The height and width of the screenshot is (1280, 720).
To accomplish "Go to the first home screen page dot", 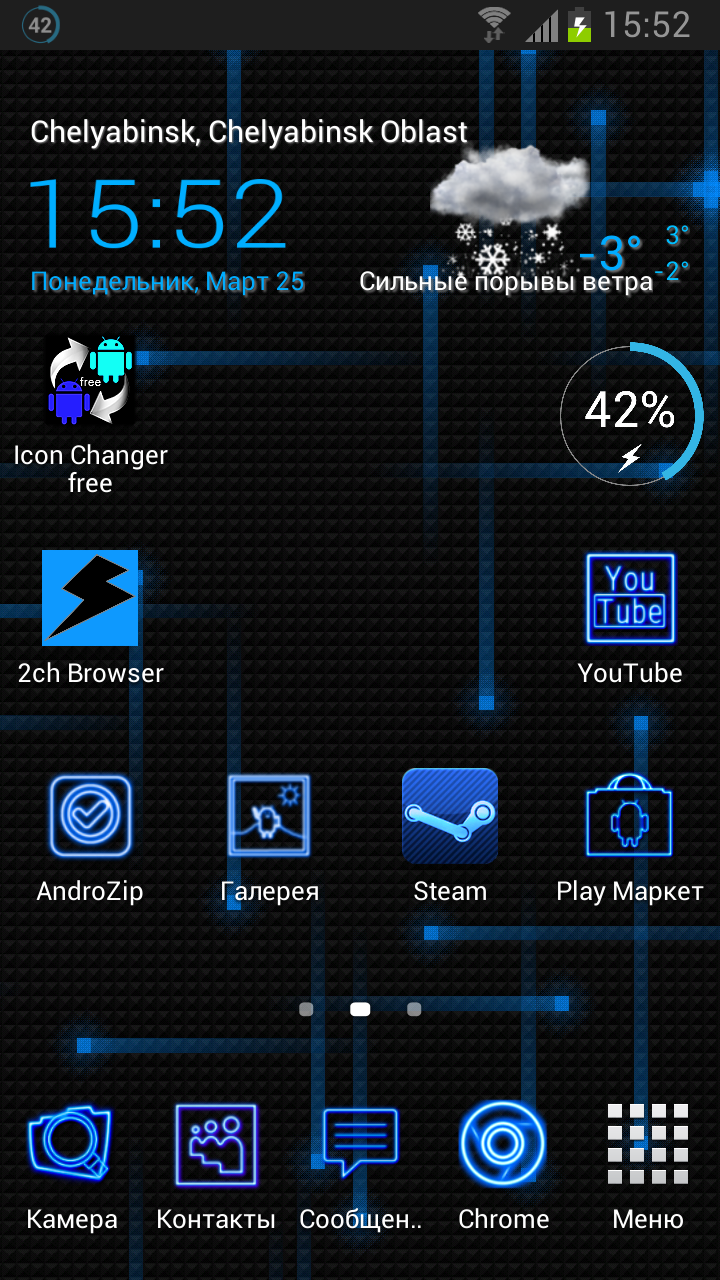I will 306,1009.
